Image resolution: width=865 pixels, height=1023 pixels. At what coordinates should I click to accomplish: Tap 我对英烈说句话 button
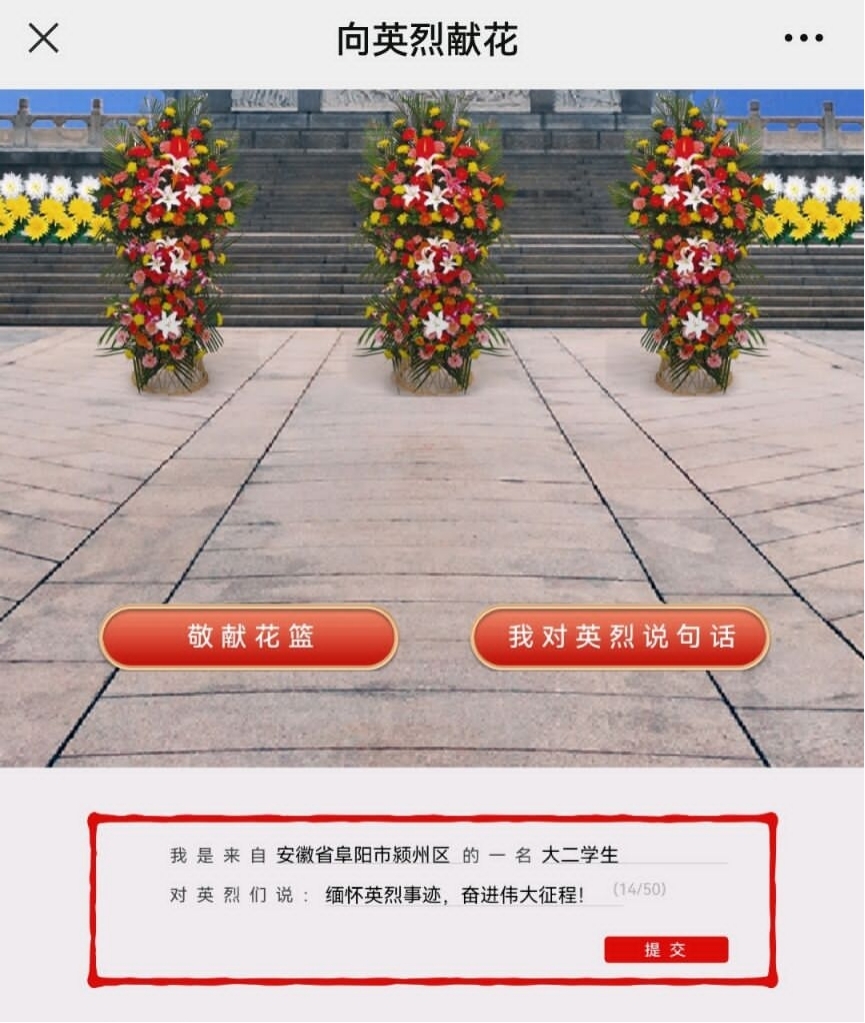click(x=620, y=637)
